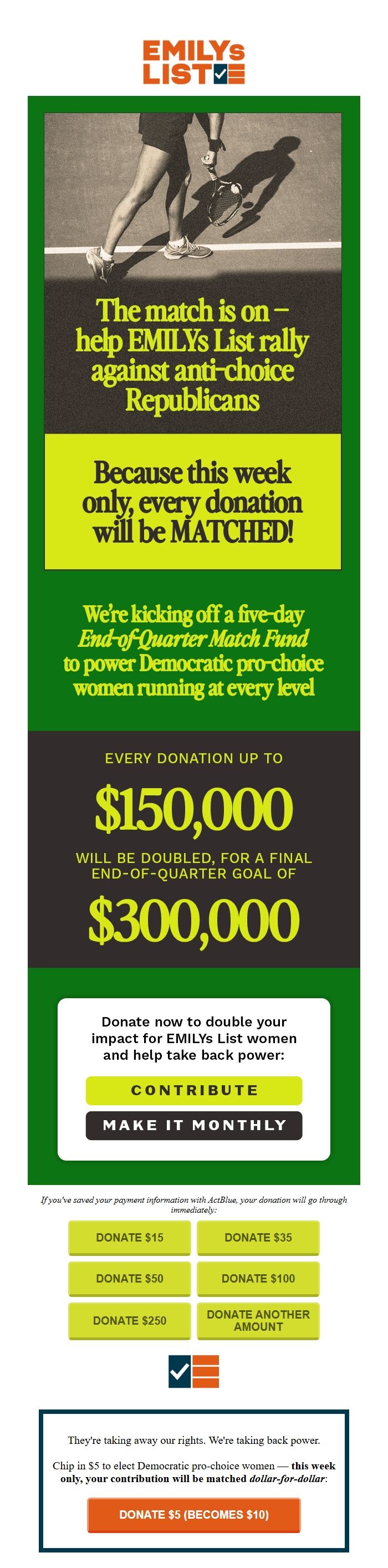Give $50 with the donate button

[x=129, y=1278]
